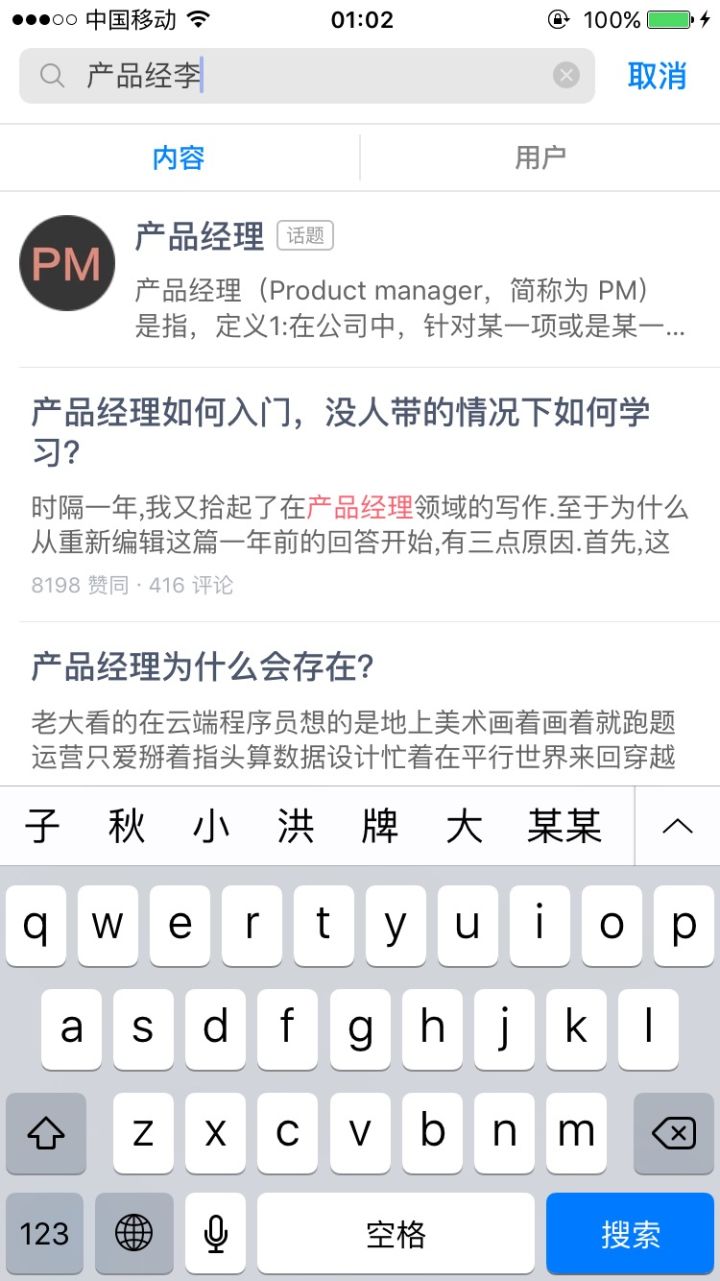Pick the keyboard suggestion 子

(42, 827)
